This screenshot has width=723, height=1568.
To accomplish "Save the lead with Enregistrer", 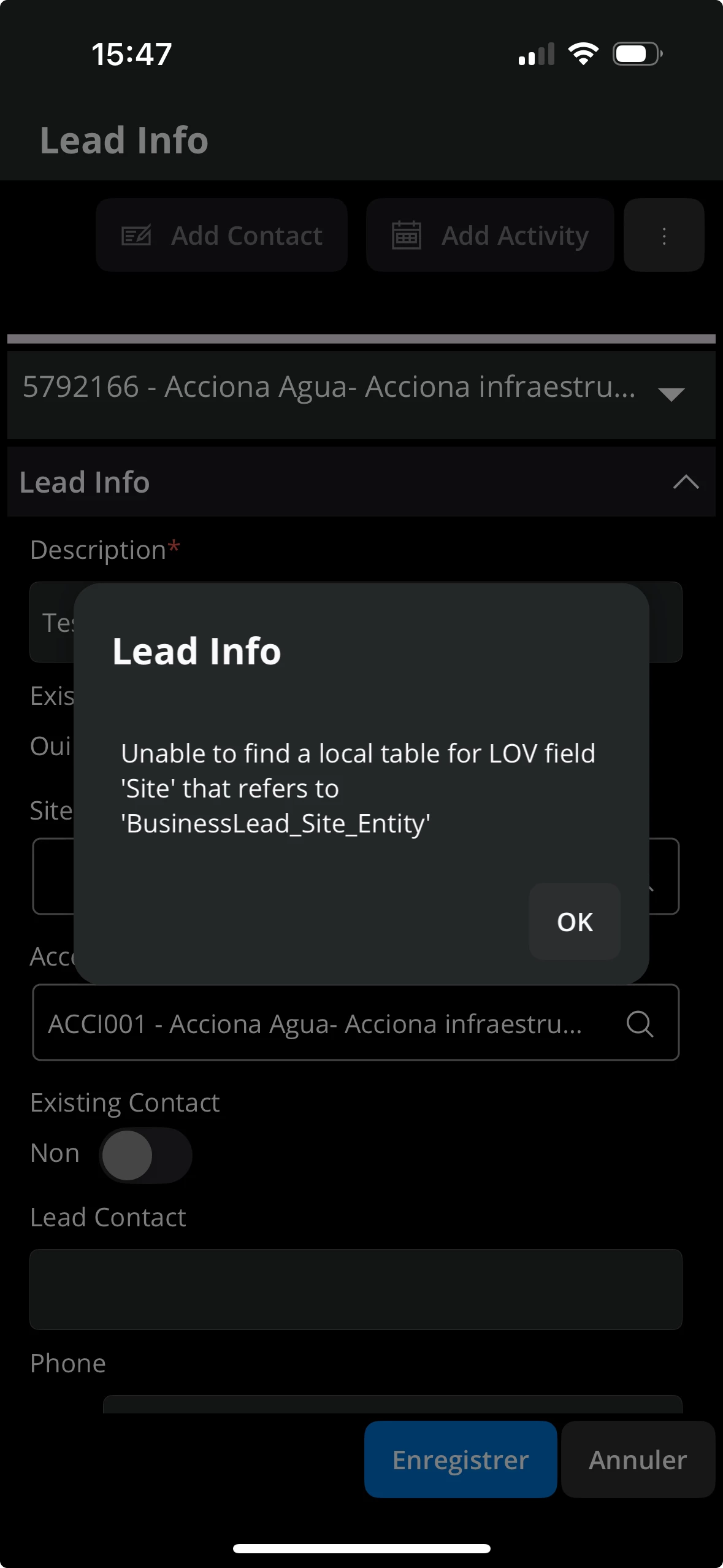I will click(461, 1459).
